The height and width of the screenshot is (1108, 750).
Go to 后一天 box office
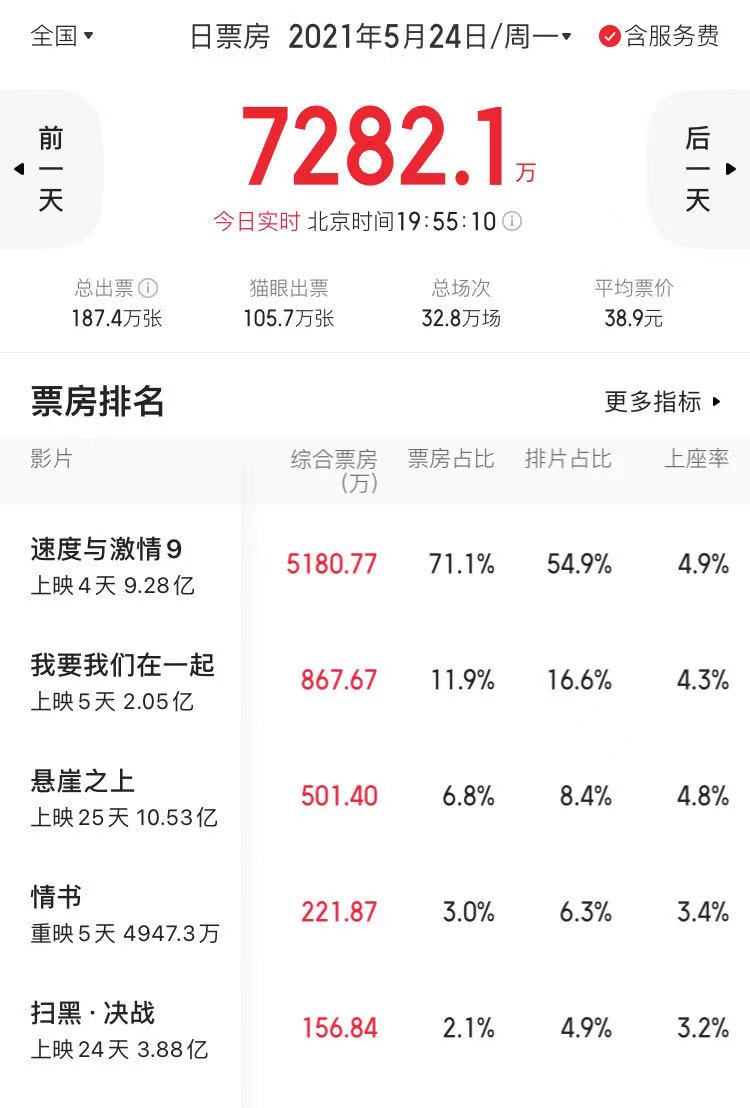[x=699, y=169]
